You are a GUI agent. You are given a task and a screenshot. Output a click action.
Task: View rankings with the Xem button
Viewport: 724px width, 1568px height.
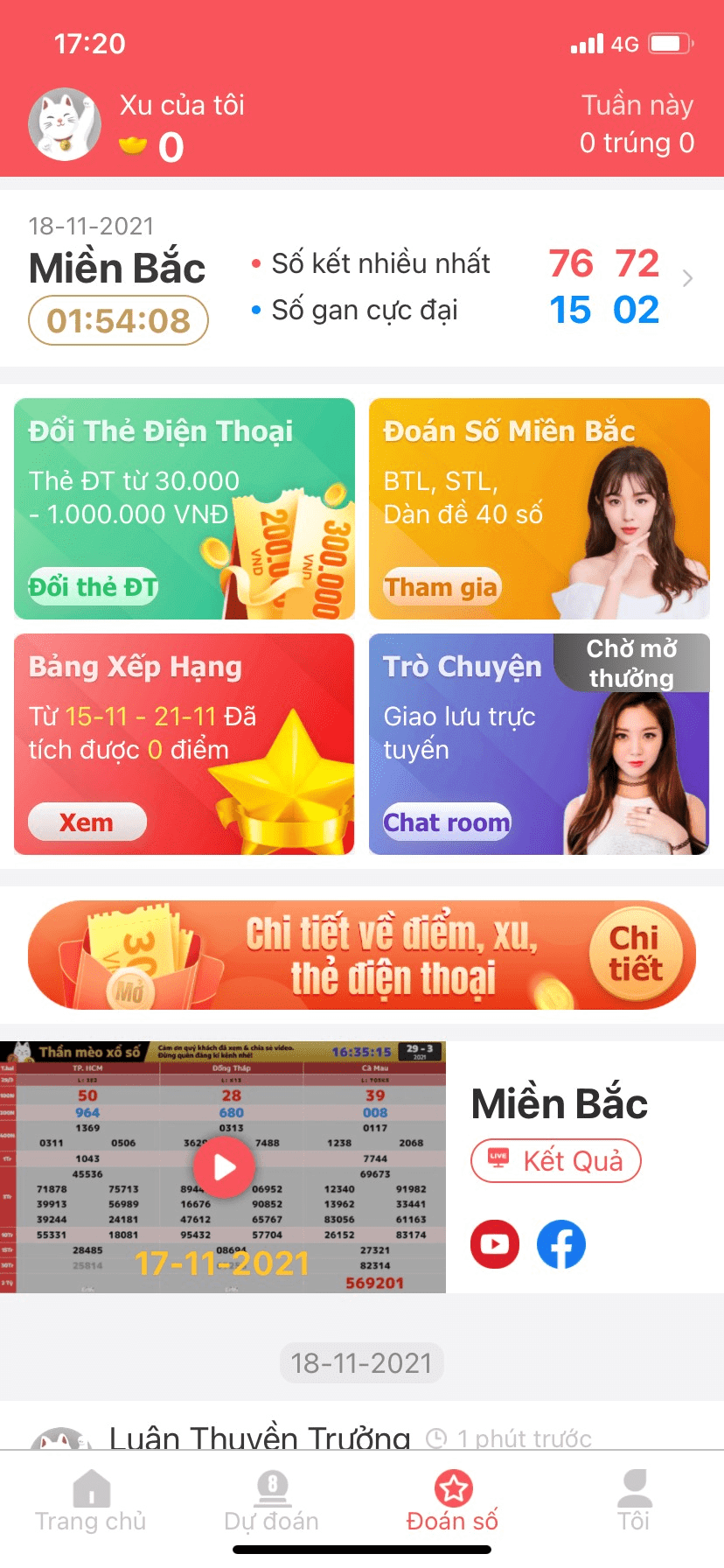click(87, 822)
